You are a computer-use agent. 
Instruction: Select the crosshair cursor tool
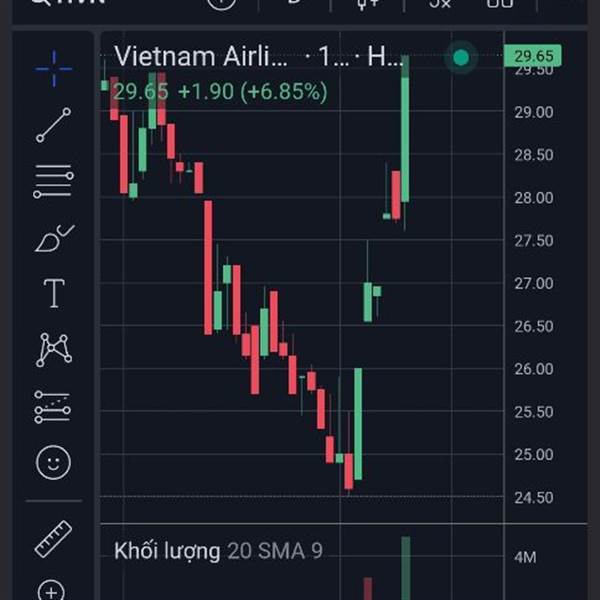point(53,69)
